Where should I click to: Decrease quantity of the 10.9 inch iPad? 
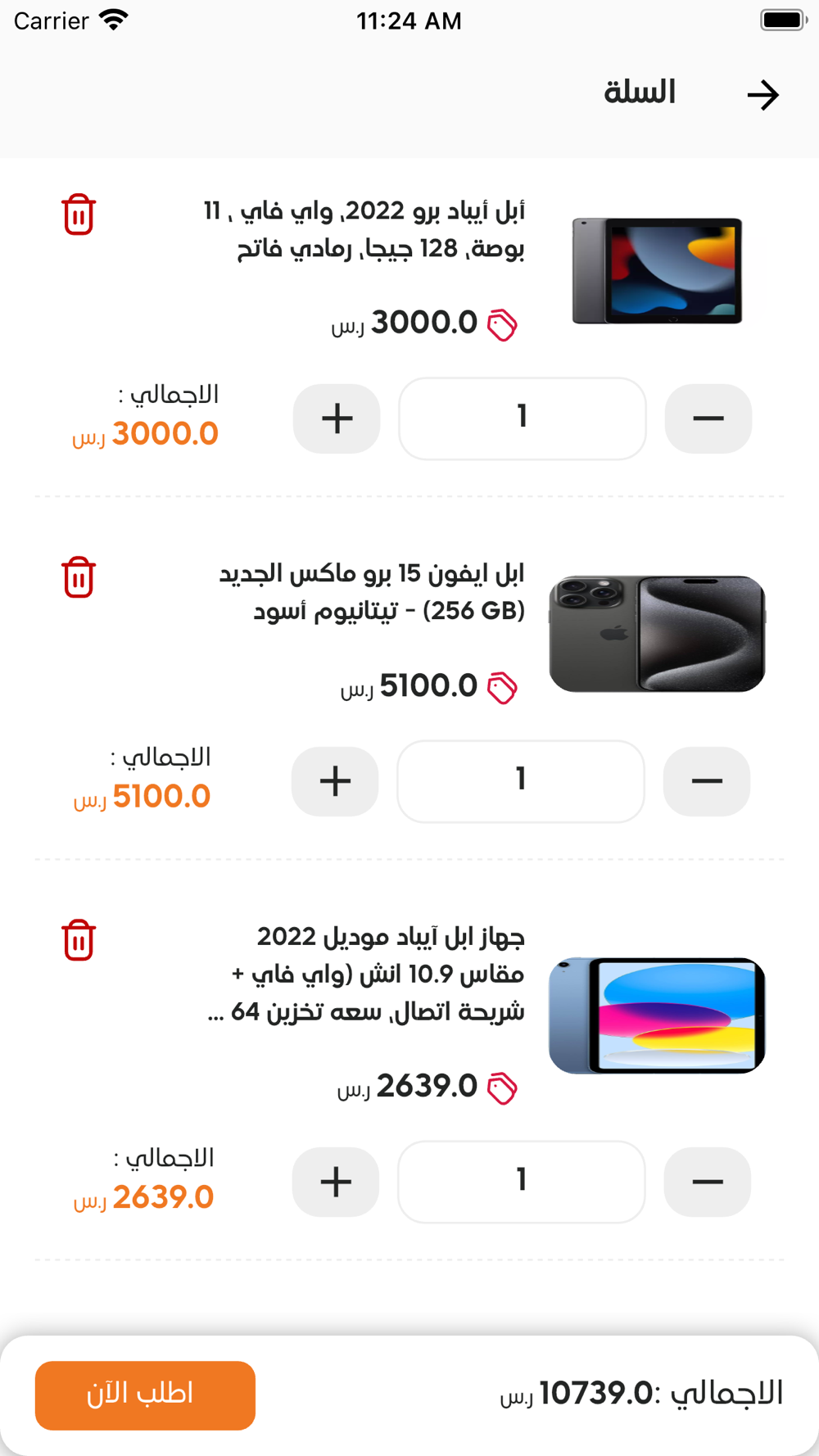708,1182
